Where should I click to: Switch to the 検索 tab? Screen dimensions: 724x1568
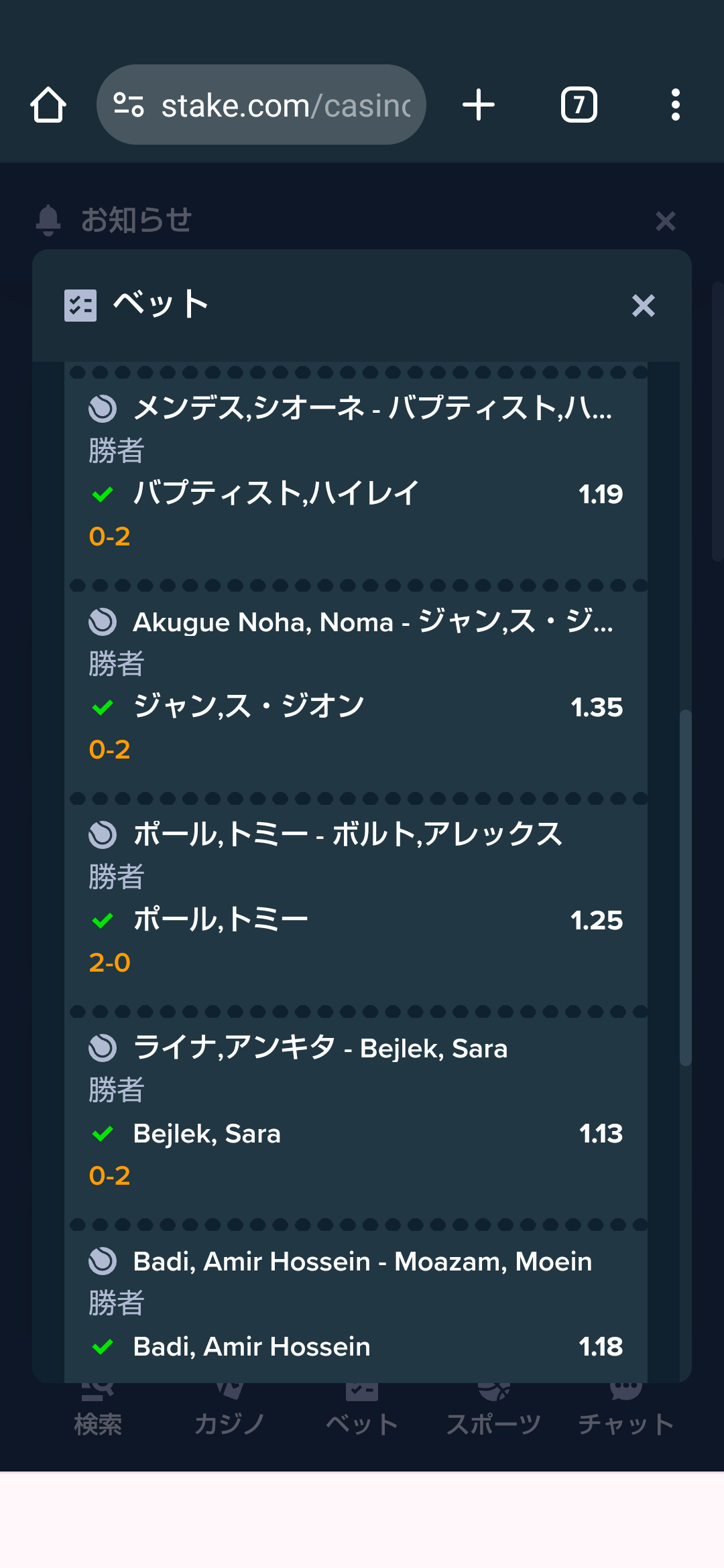(98, 1411)
